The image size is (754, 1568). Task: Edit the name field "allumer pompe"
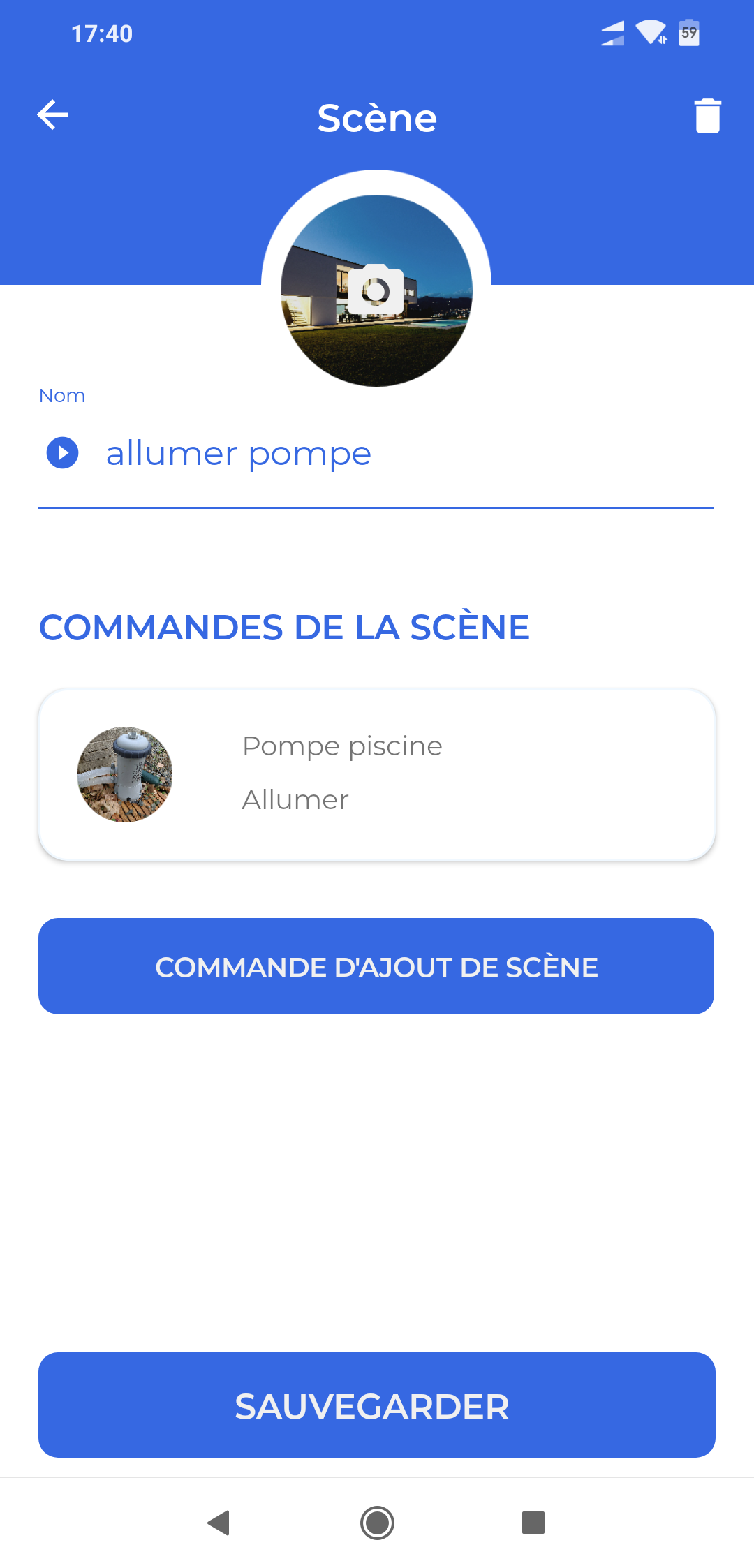pyautogui.click(x=376, y=454)
